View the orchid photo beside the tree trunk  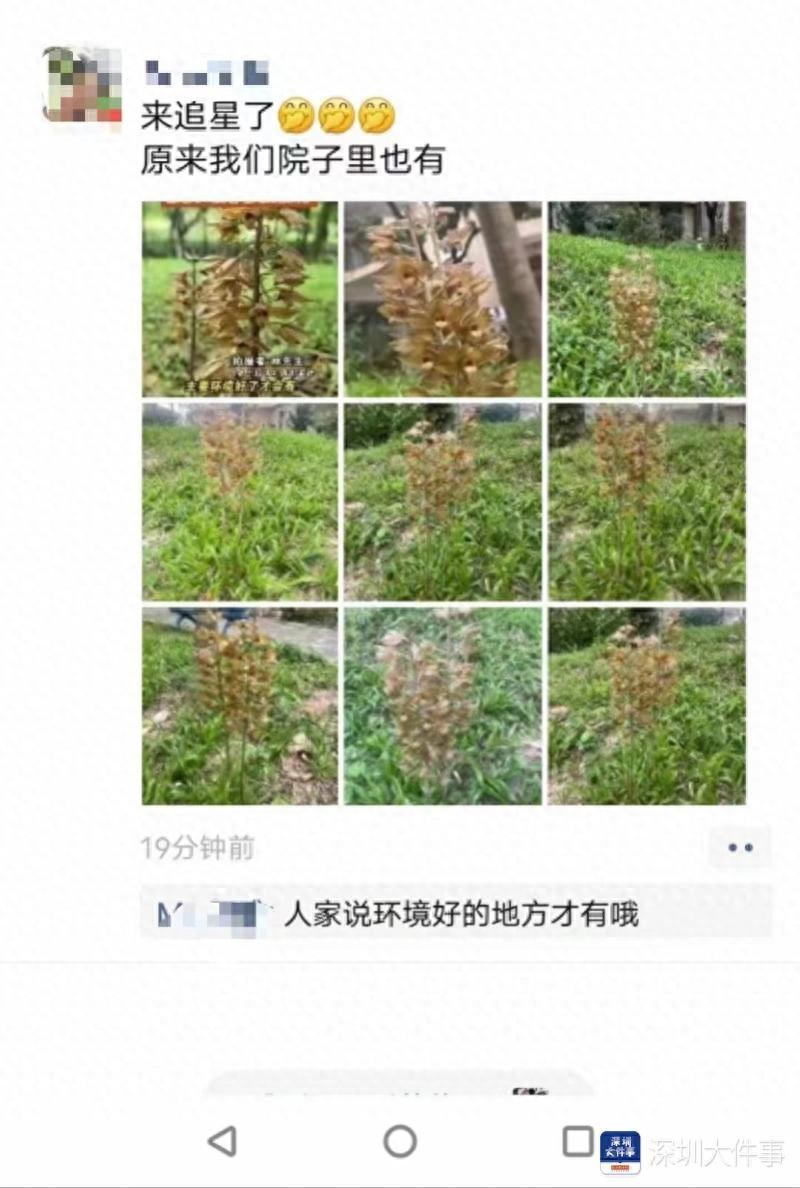tap(443, 299)
